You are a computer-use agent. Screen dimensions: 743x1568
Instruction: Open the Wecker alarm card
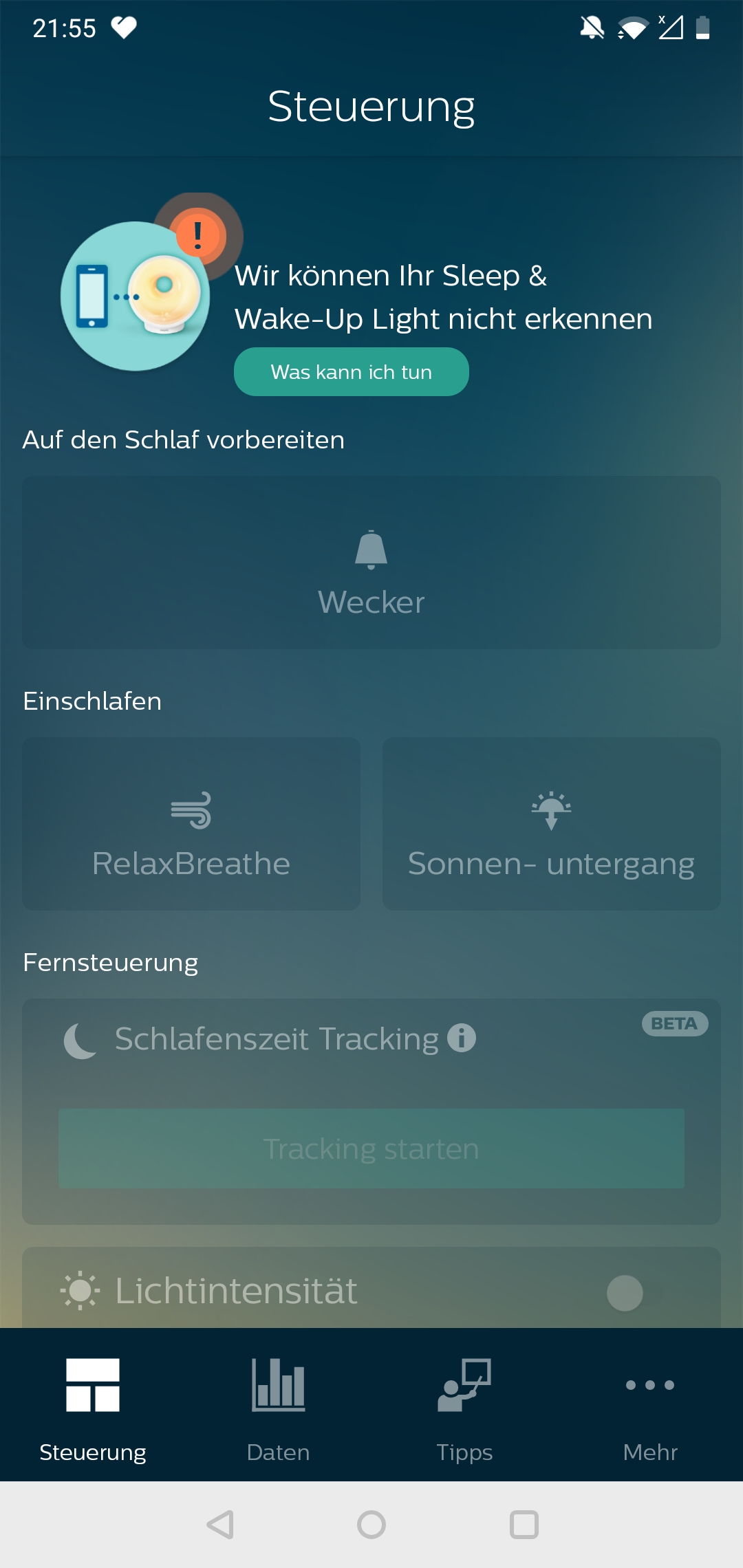pos(371,563)
